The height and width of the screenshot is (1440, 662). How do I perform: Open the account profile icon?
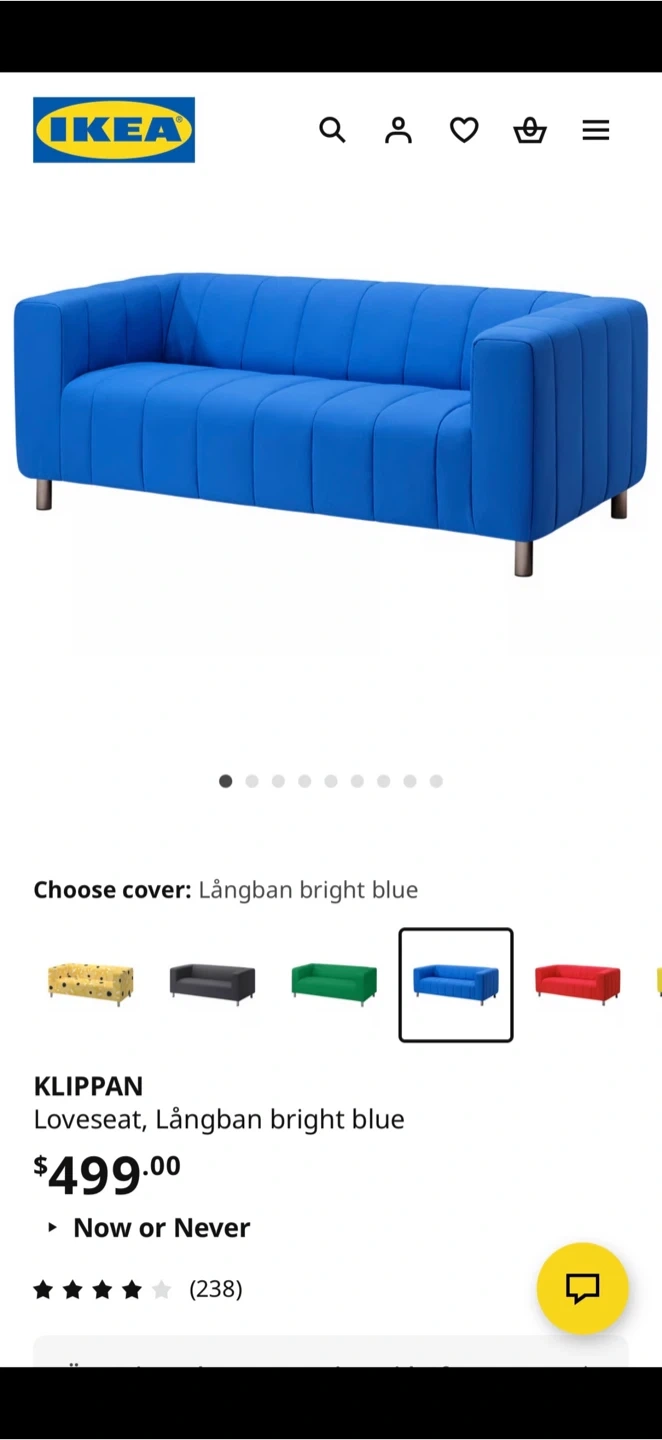[398, 130]
